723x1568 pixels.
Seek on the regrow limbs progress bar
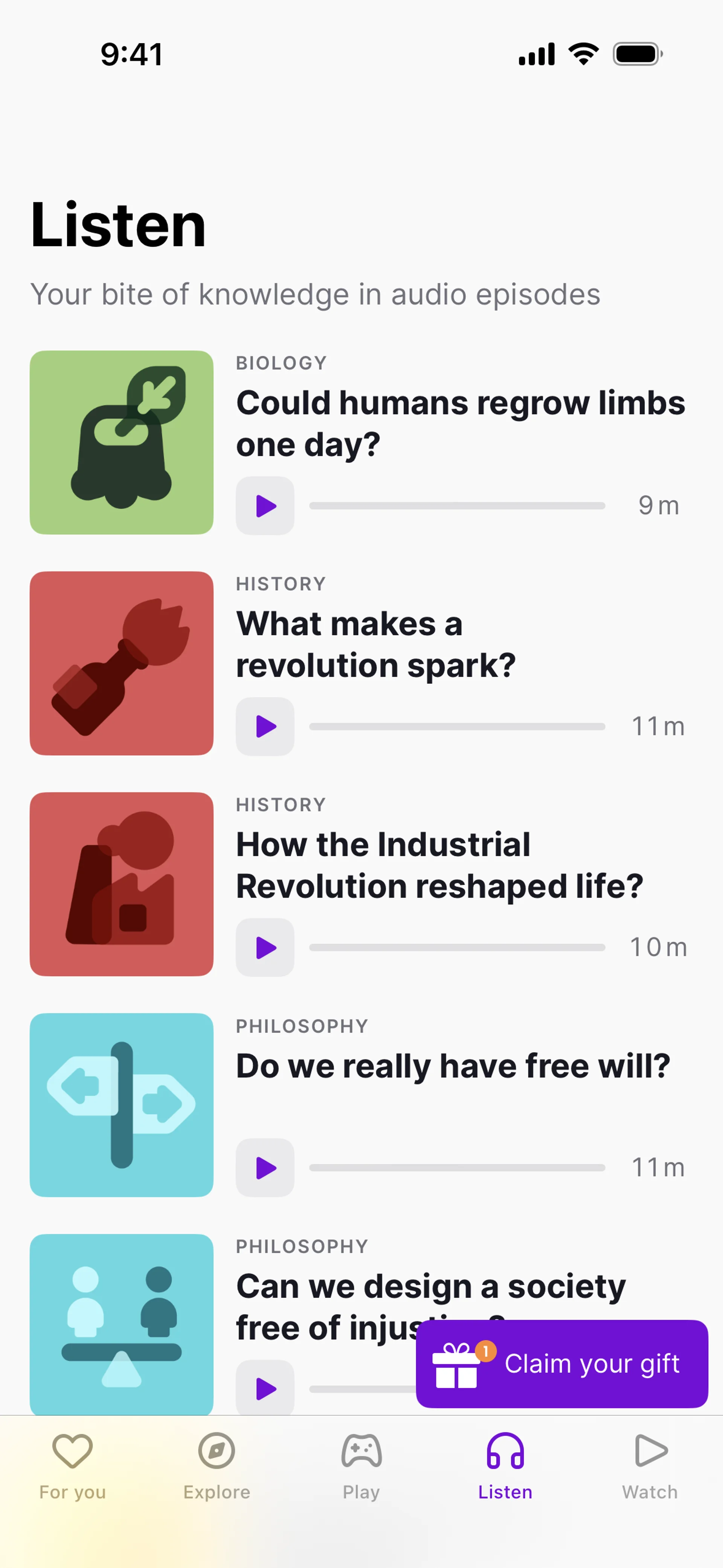click(456, 506)
